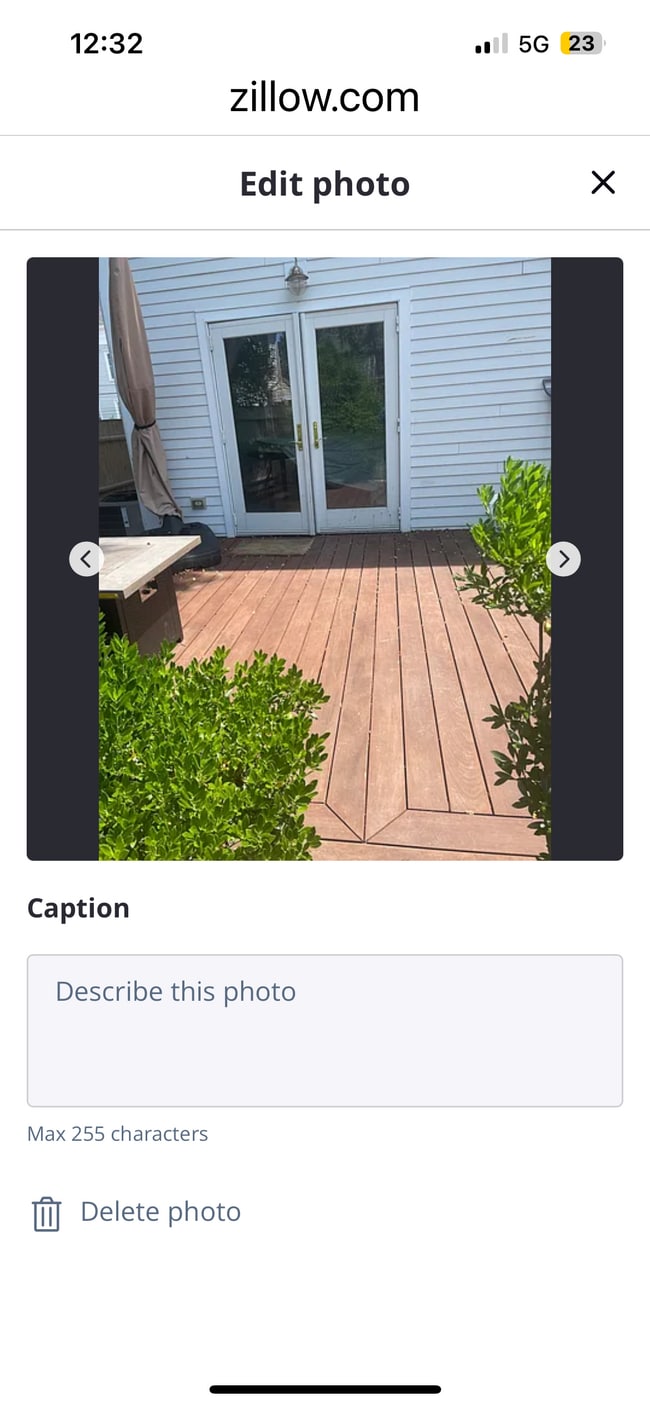This screenshot has height=1407, width=650.
Task: Go to the previous photo
Action: pyautogui.click(x=86, y=559)
